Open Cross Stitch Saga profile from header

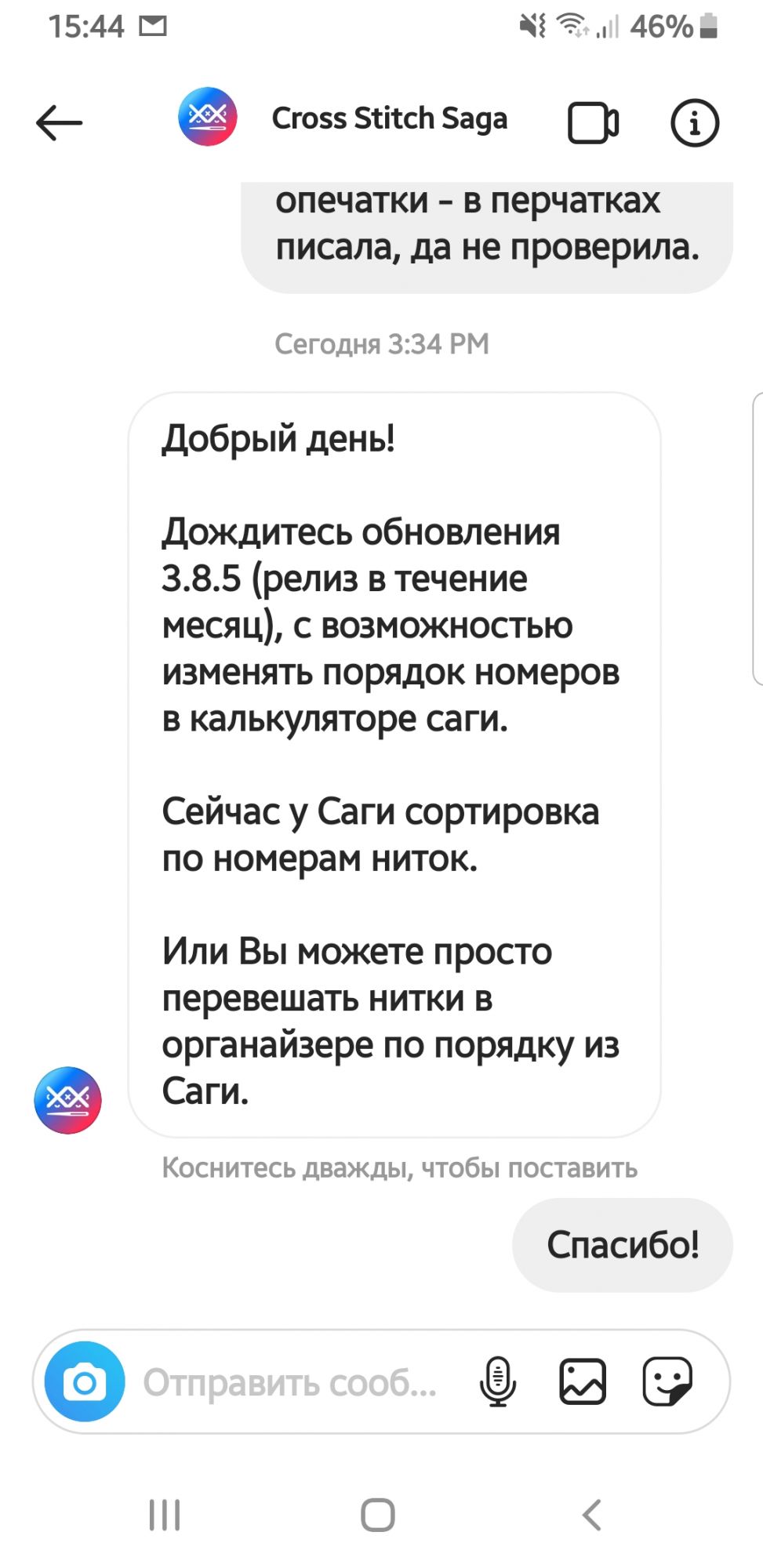click(x=389, y=119)
